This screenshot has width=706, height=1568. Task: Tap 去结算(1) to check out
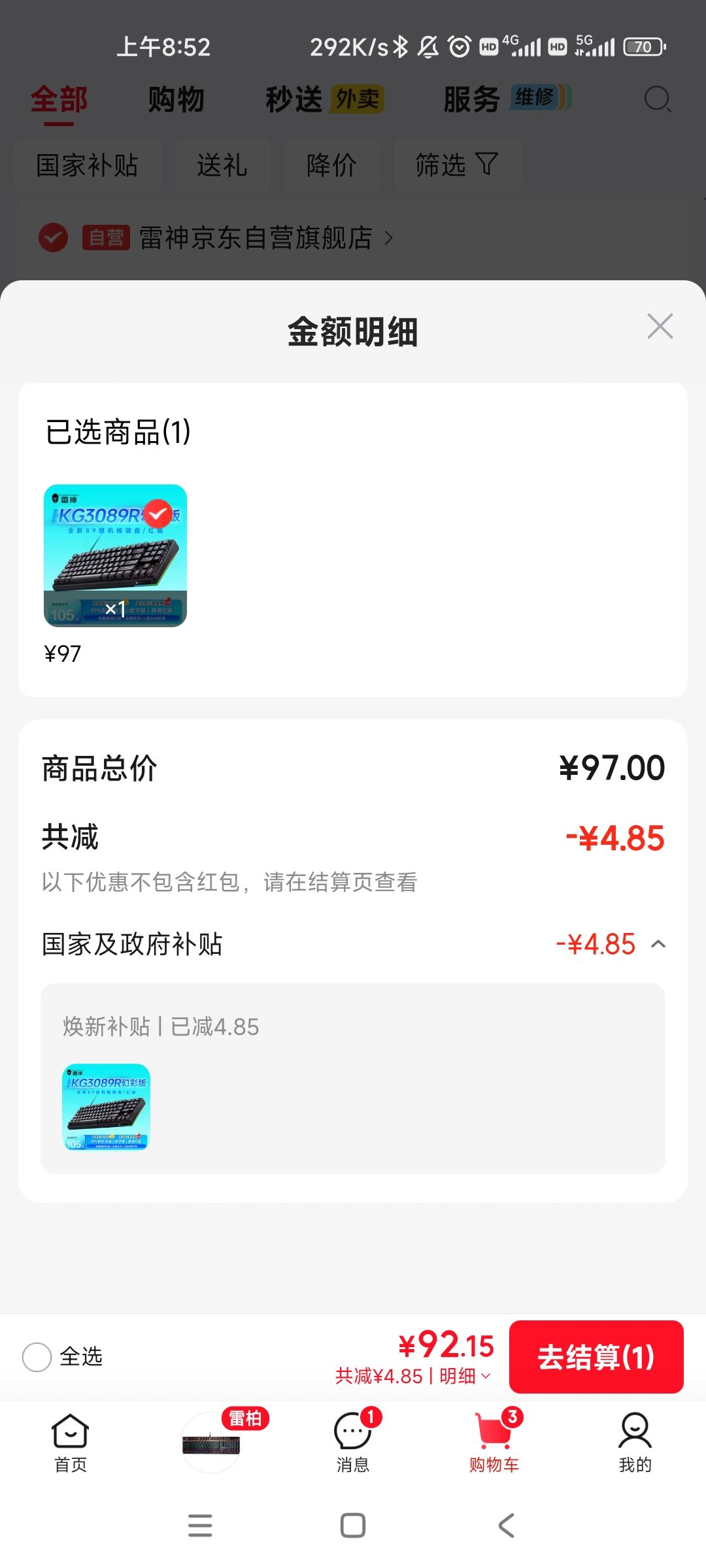click(x=596, y=1356)
